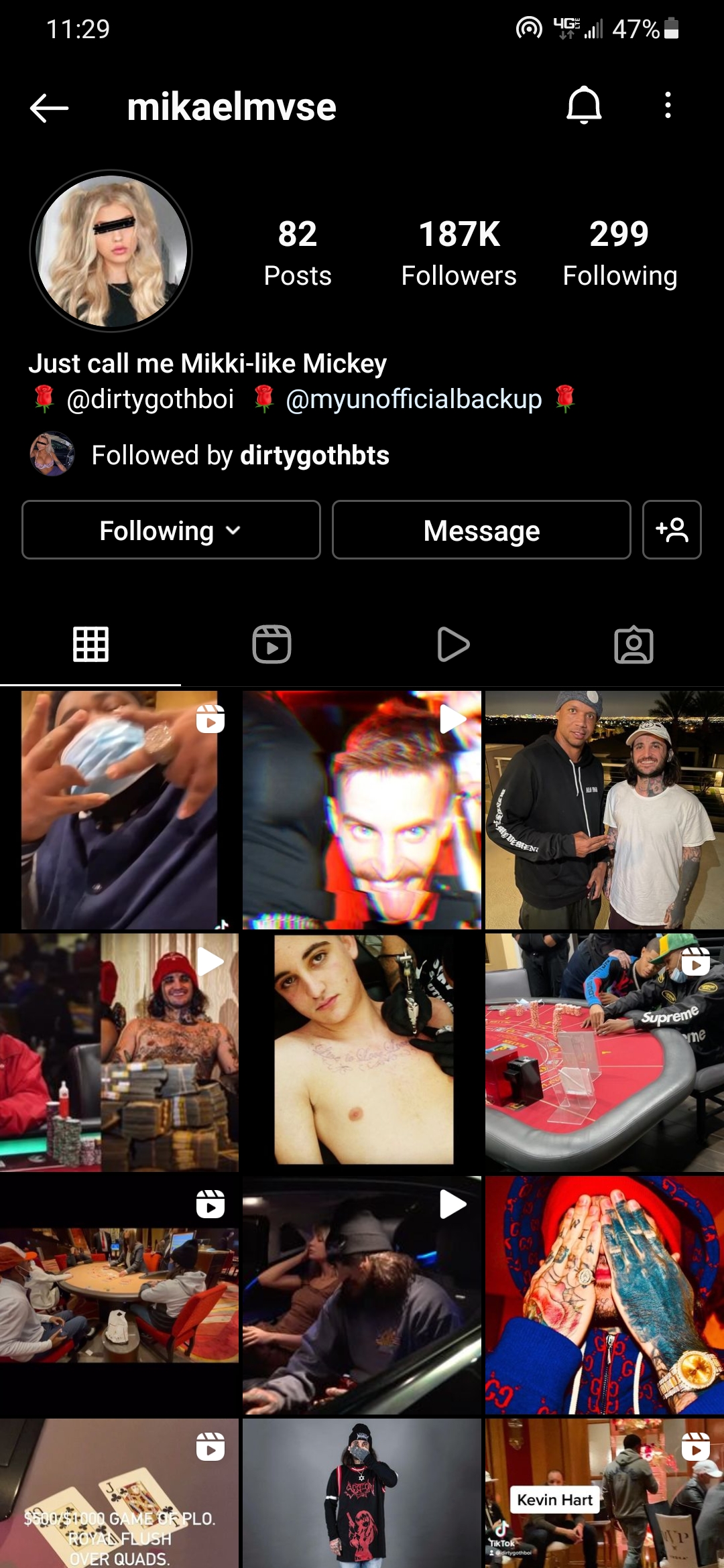Expand the Following dropdown button
The image size is (724, 1568).
click(x=171, y=530)
